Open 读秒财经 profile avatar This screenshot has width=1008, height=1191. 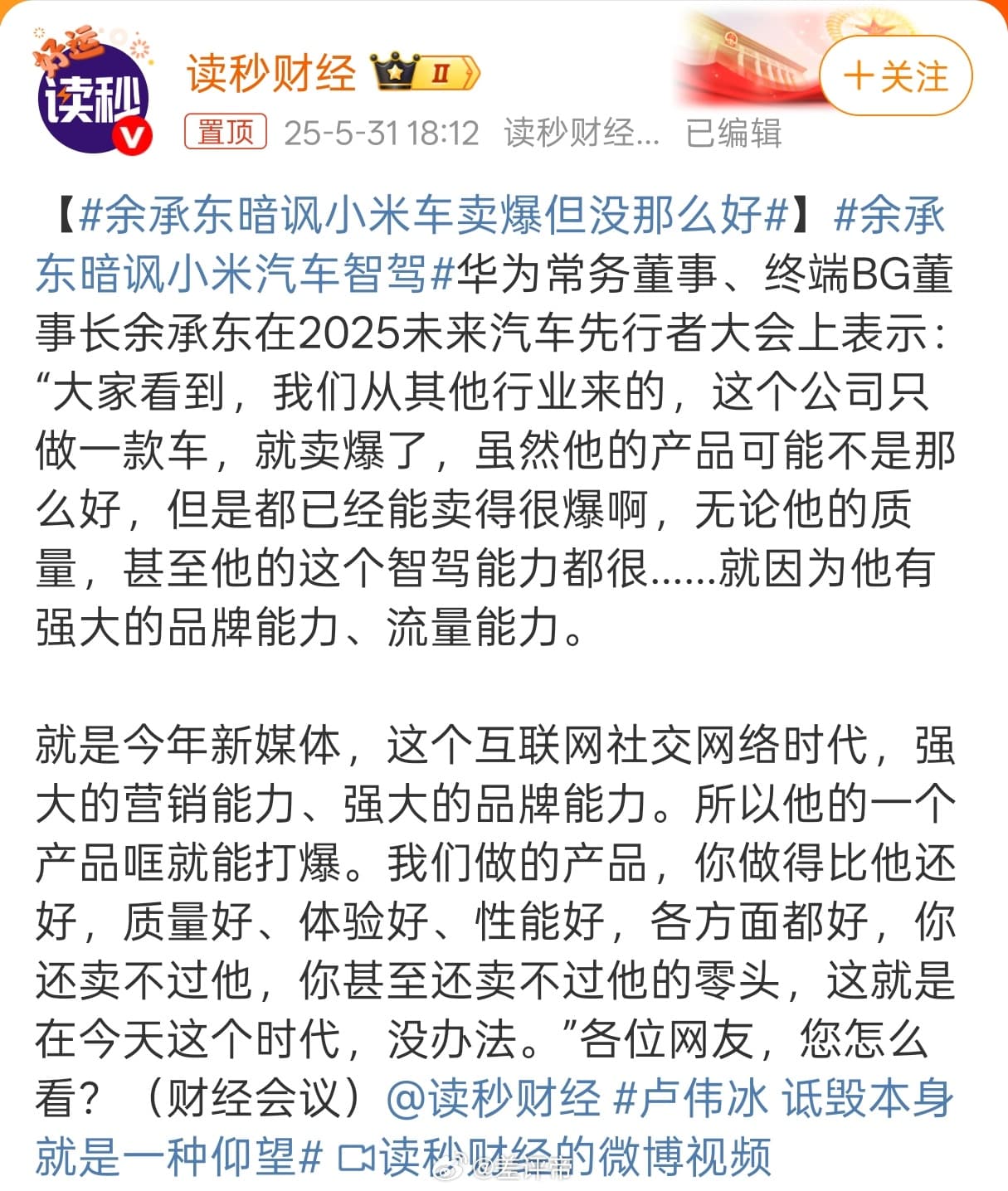(94, 94)
